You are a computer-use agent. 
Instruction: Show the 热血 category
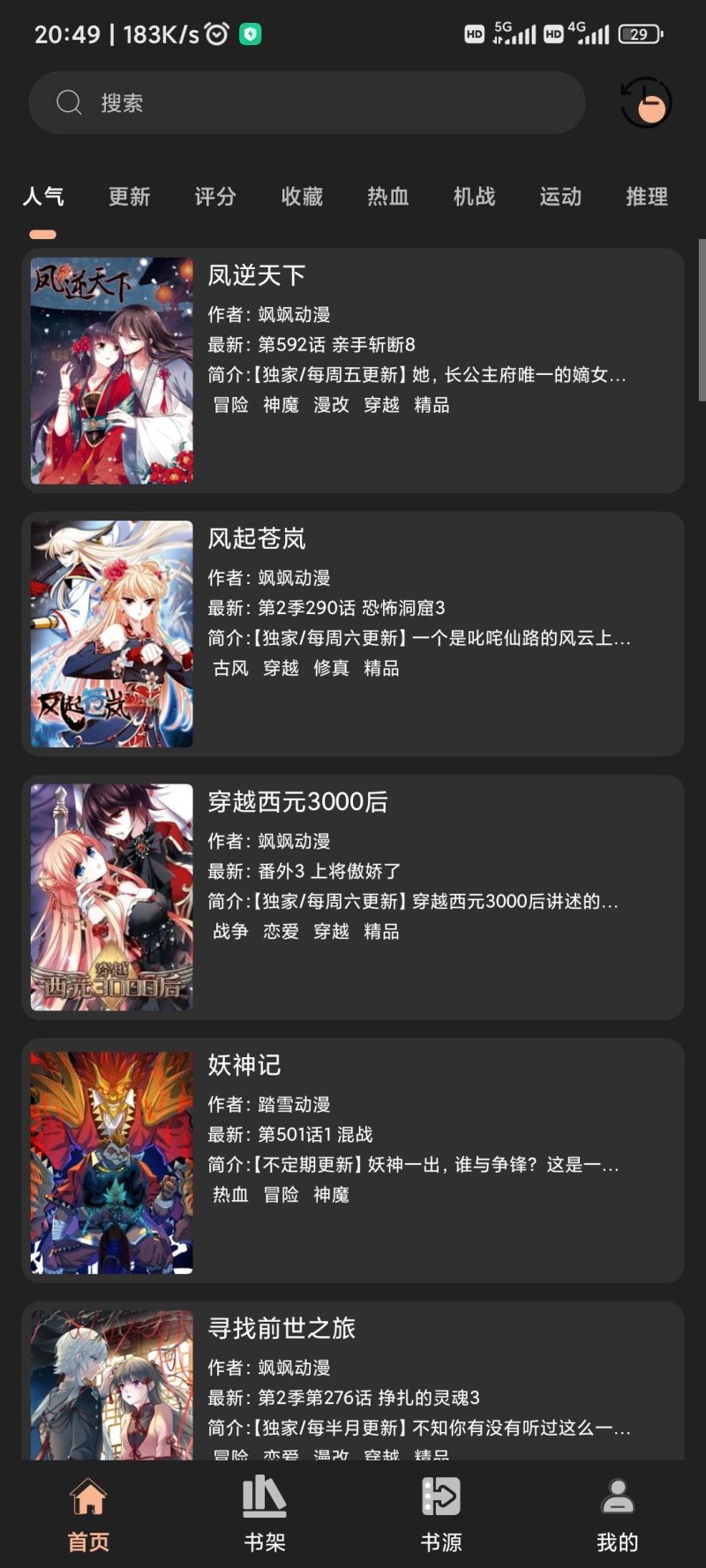pos(388,197)
